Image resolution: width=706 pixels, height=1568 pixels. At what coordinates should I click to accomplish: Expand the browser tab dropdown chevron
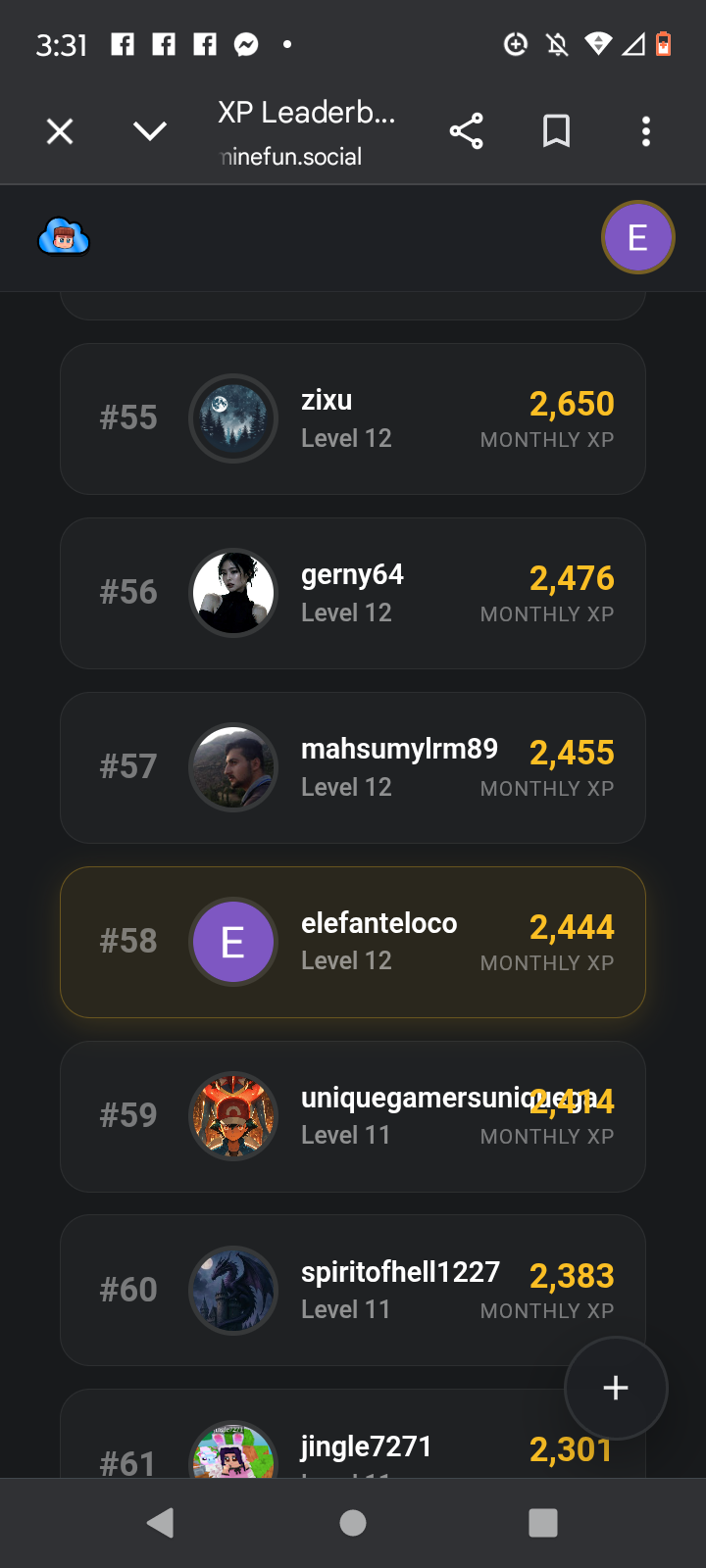(x=150, y=131)
